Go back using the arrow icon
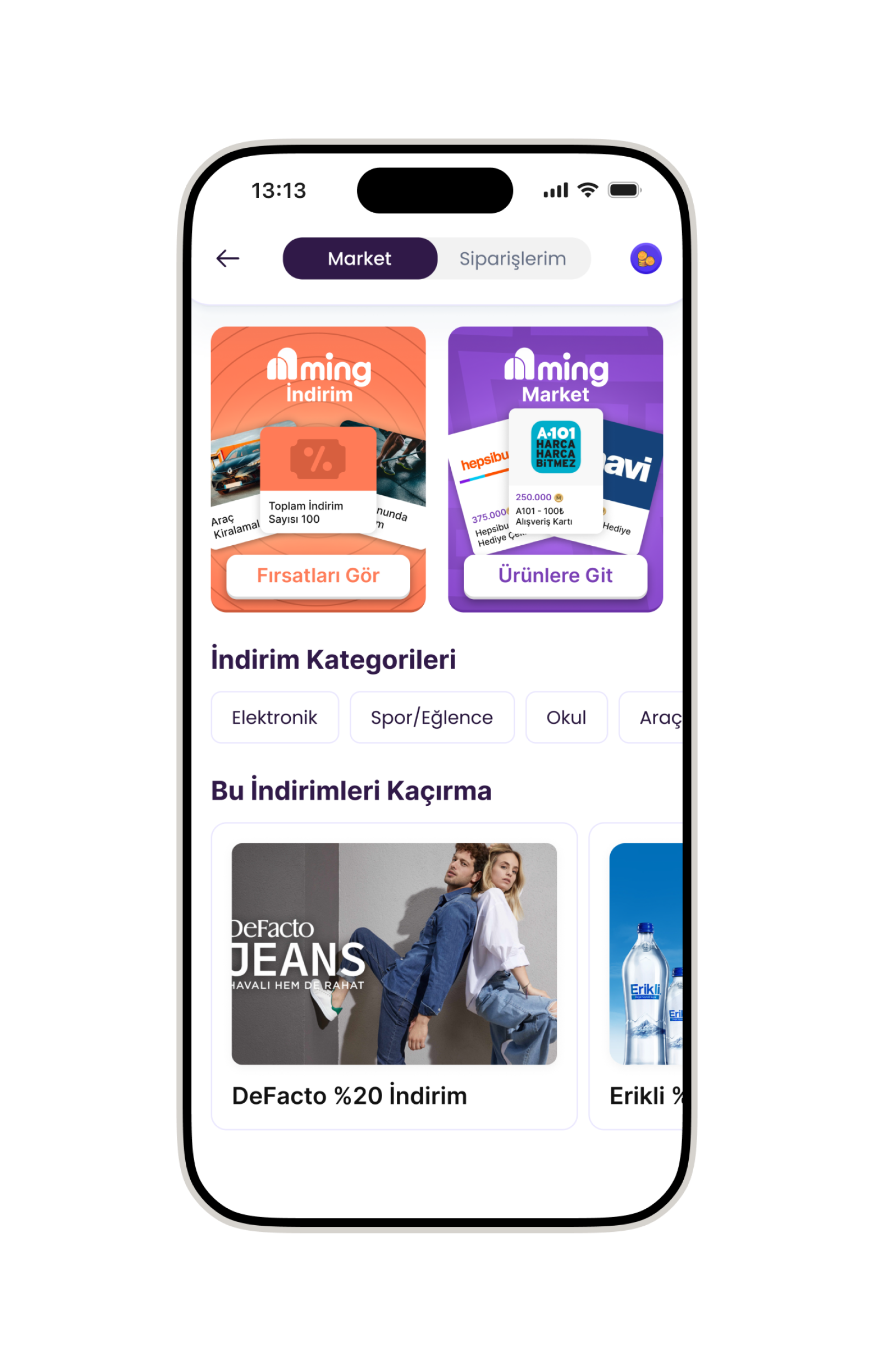Viewport: 874px width, 1372px height. pyautogui.click(x=228, y=258)
